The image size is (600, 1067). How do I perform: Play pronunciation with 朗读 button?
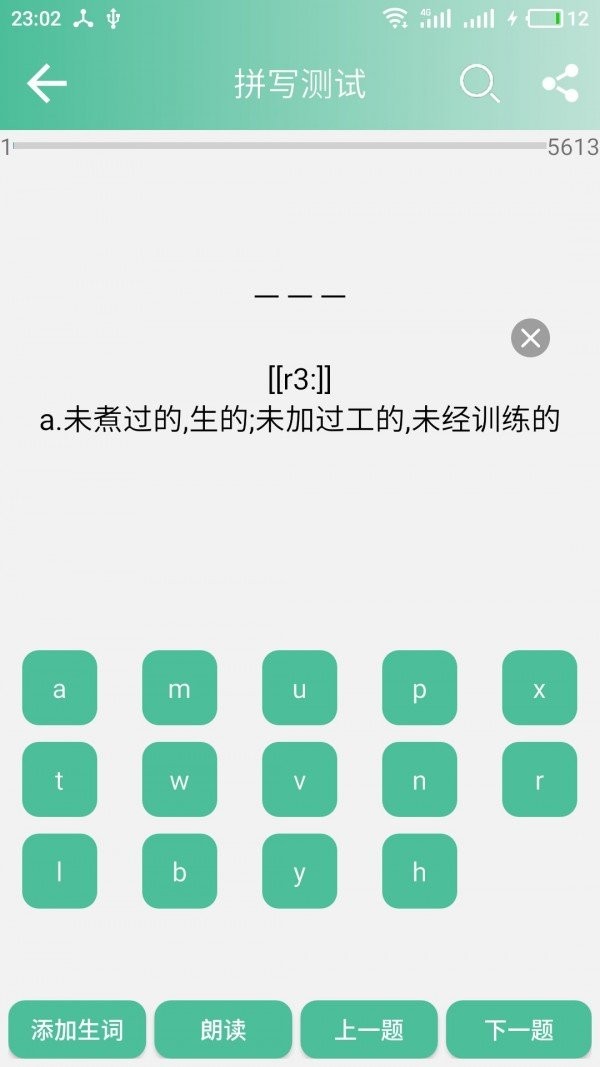[223, 1029]
